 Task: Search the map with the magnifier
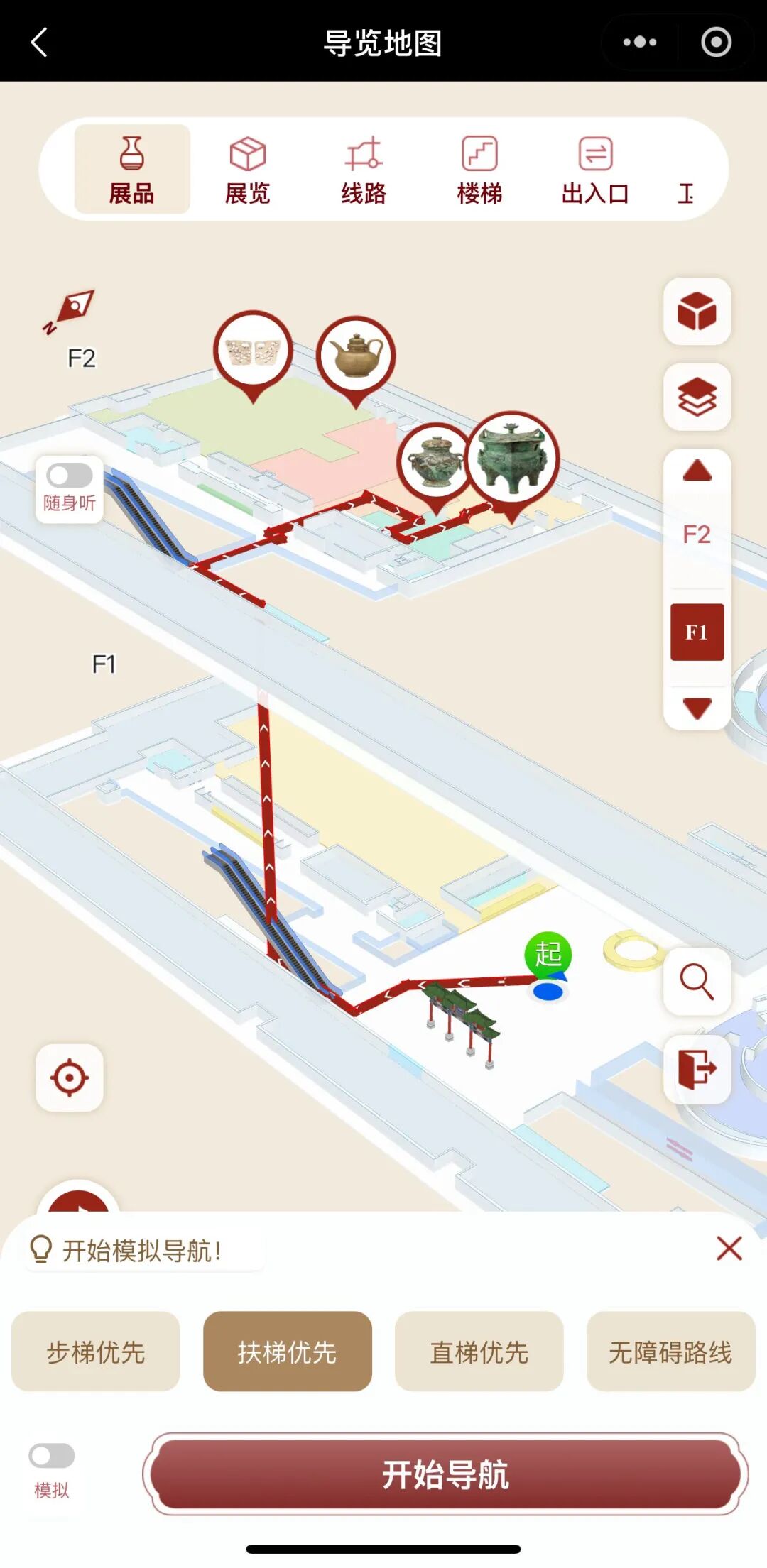pyautogui.click(x=697, y=982)
